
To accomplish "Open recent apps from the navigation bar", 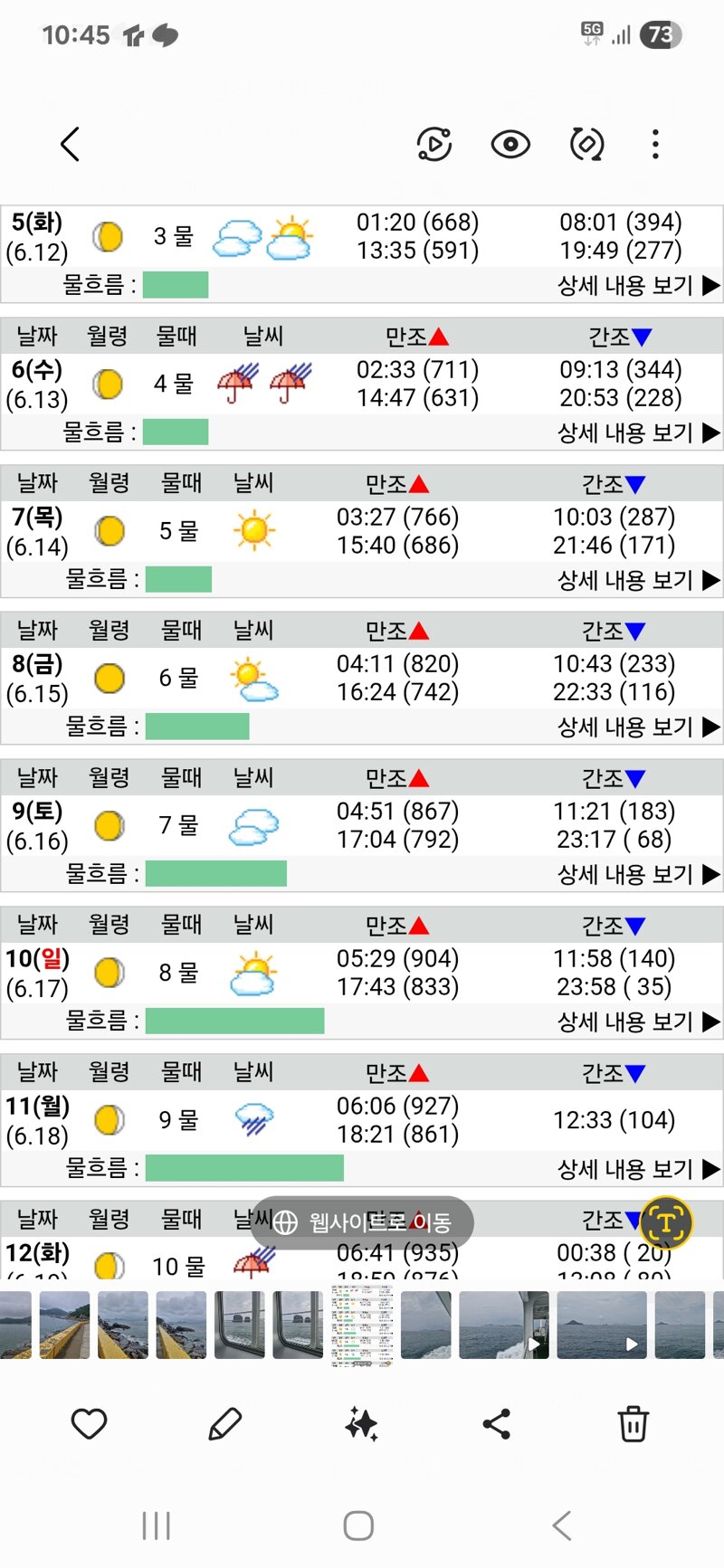I will pos(156,1525).
